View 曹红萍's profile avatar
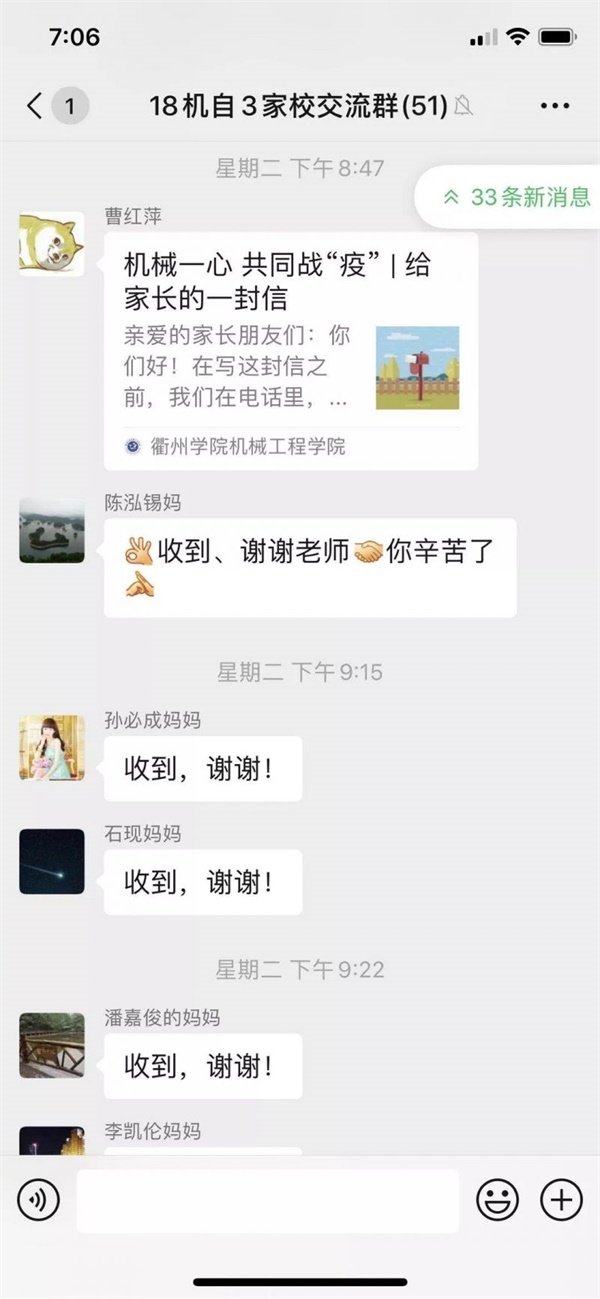 click(x=52, y=243)
